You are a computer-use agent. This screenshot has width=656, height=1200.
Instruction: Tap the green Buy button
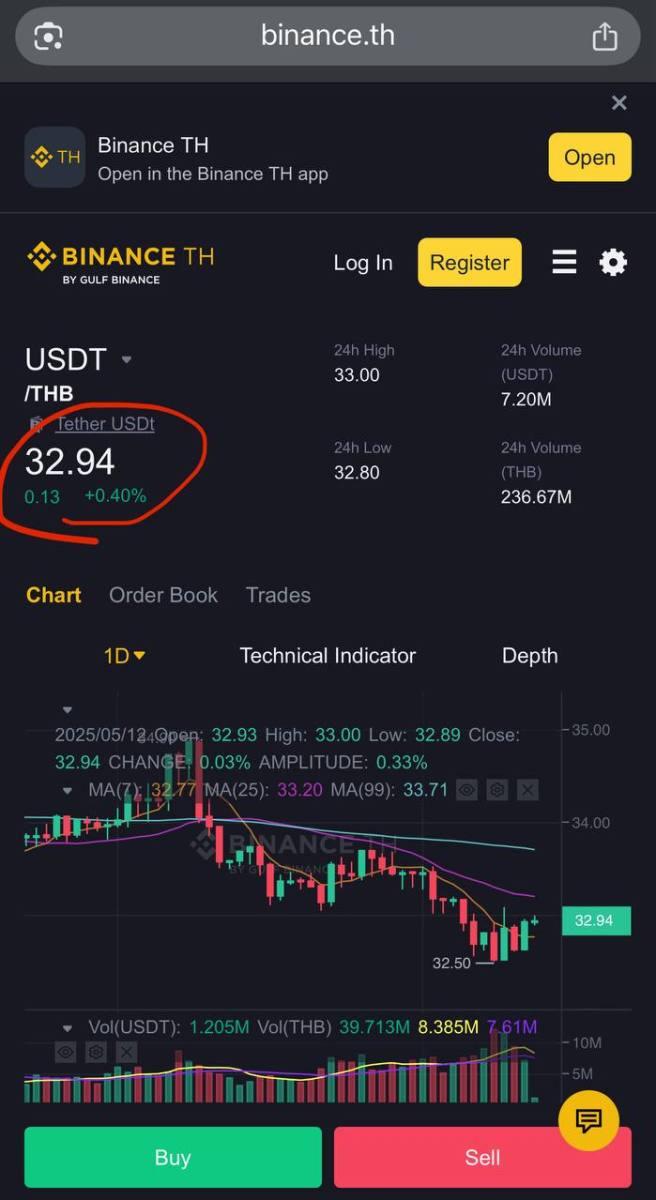173,1157
